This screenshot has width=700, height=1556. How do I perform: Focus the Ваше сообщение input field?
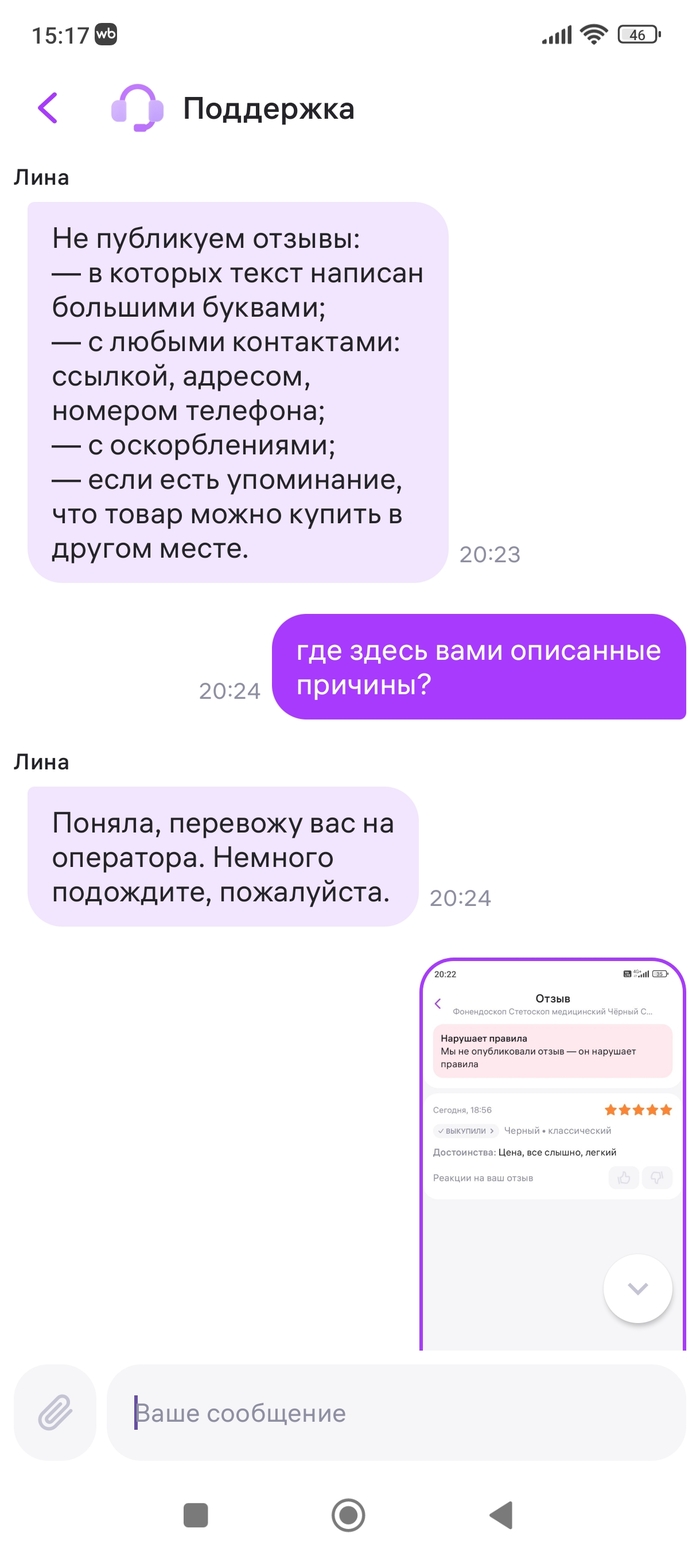[400, 1412]
